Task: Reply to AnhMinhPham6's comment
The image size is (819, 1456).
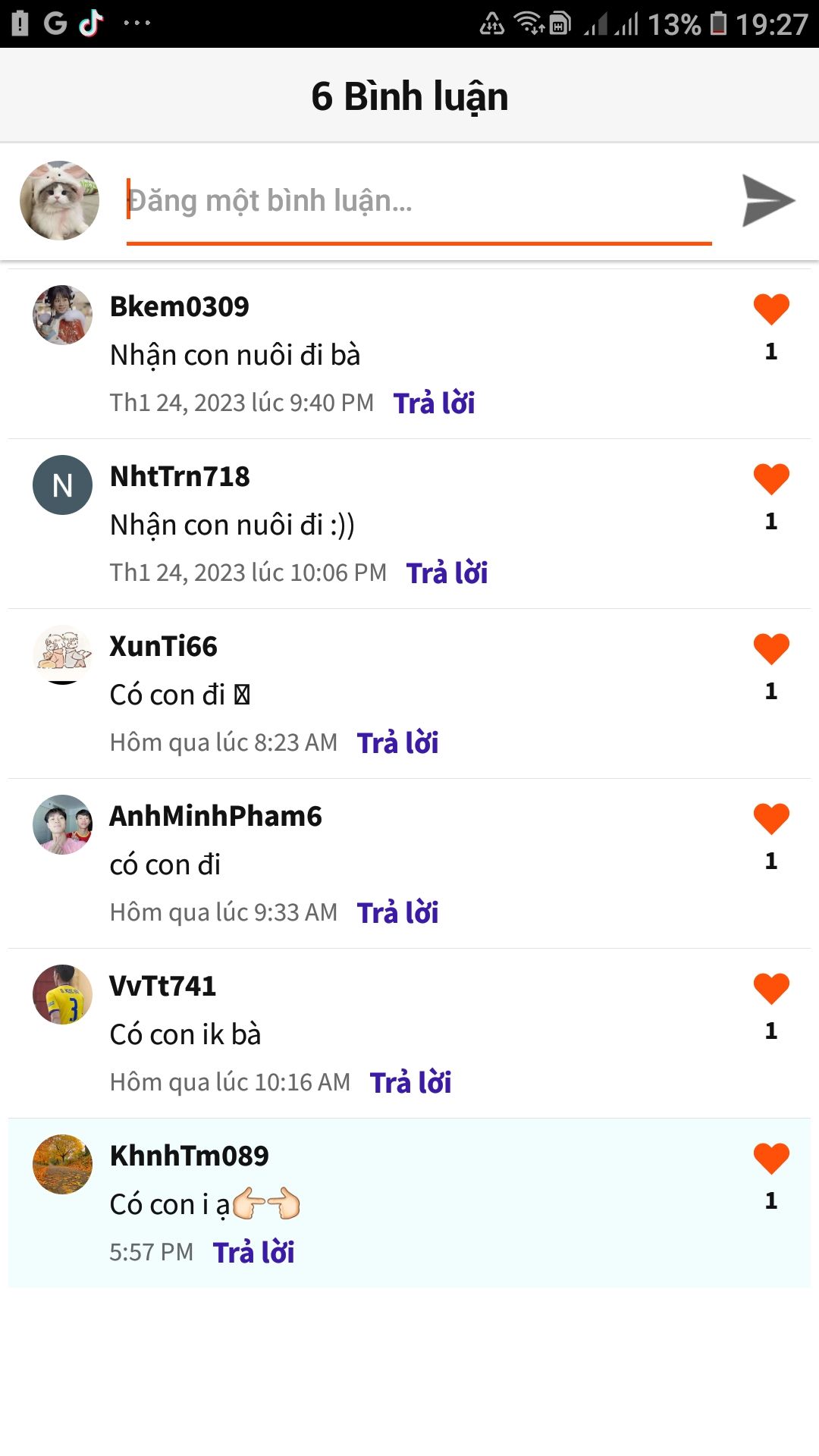Action: click(397, 912)
